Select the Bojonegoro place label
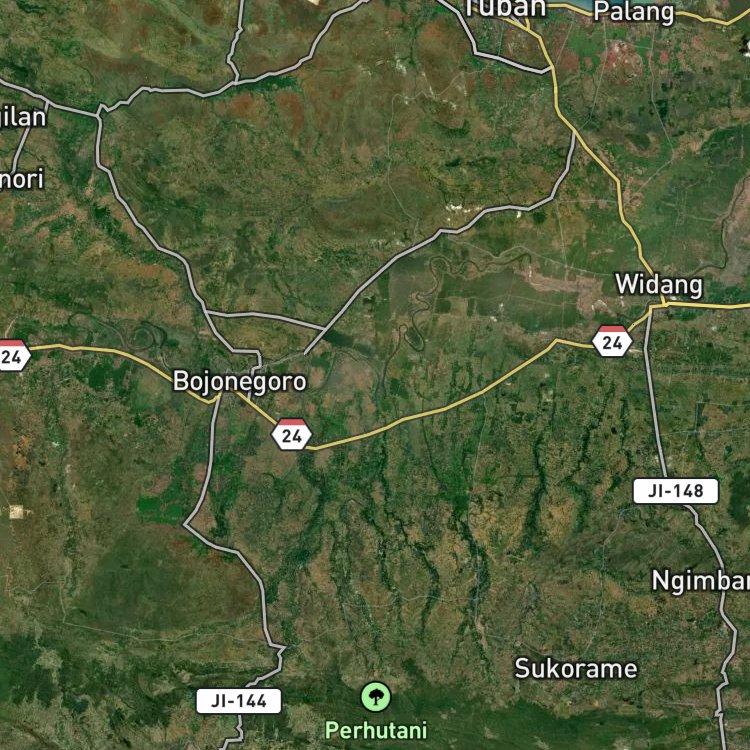The width and height of the screenshot is (750, 750). 239,382
